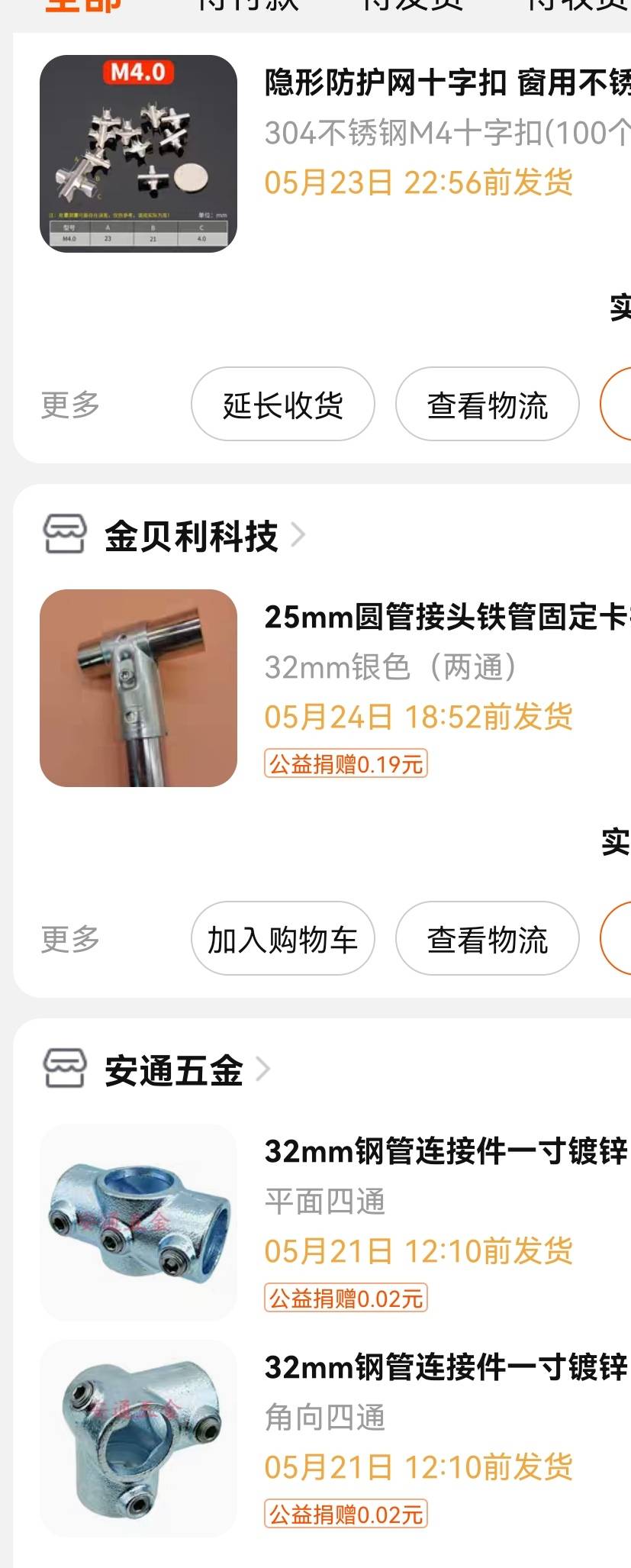Open 更多 options under 十字扣 order
This screenshot has height=1568, width=631.
click(x=70, y=405)
